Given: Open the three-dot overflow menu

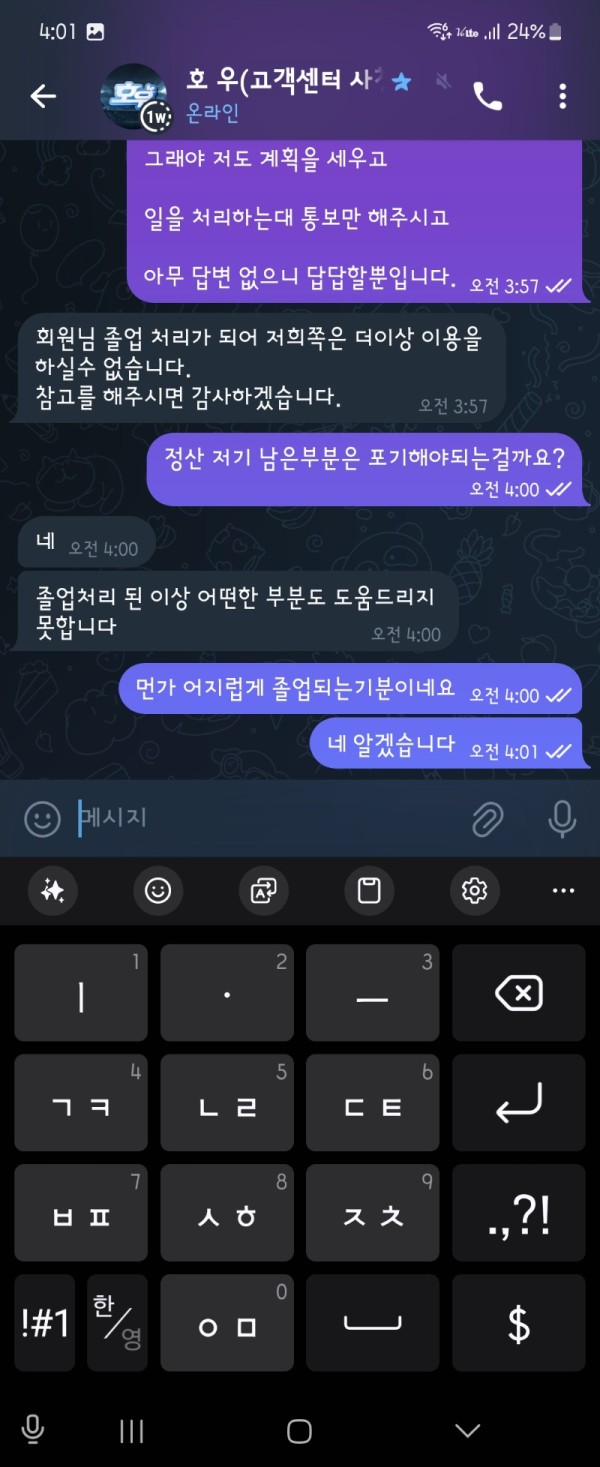Looking at the screenshot, I should 562,96.
